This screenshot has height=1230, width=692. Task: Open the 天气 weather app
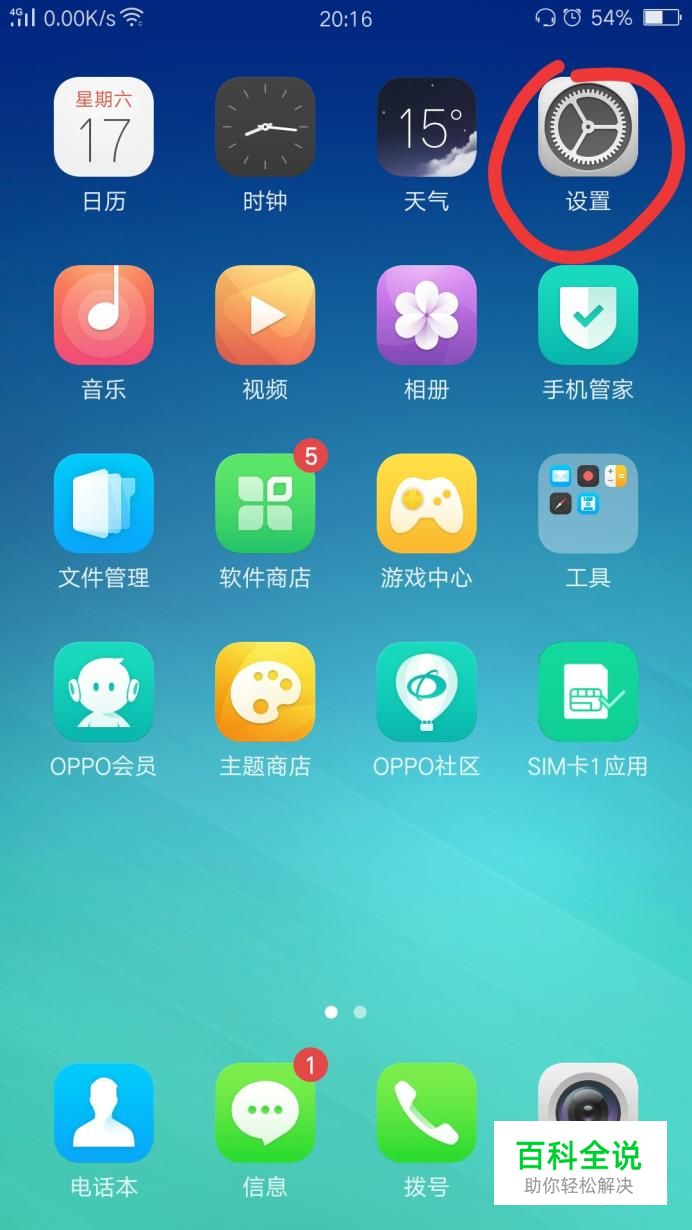tap(427, 128)
